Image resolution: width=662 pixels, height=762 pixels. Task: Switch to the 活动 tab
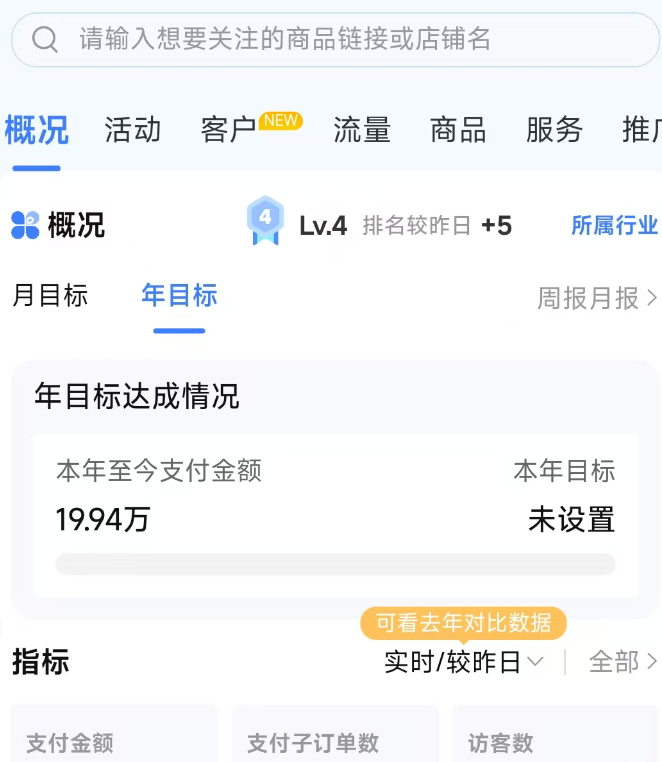click(133, 130)
